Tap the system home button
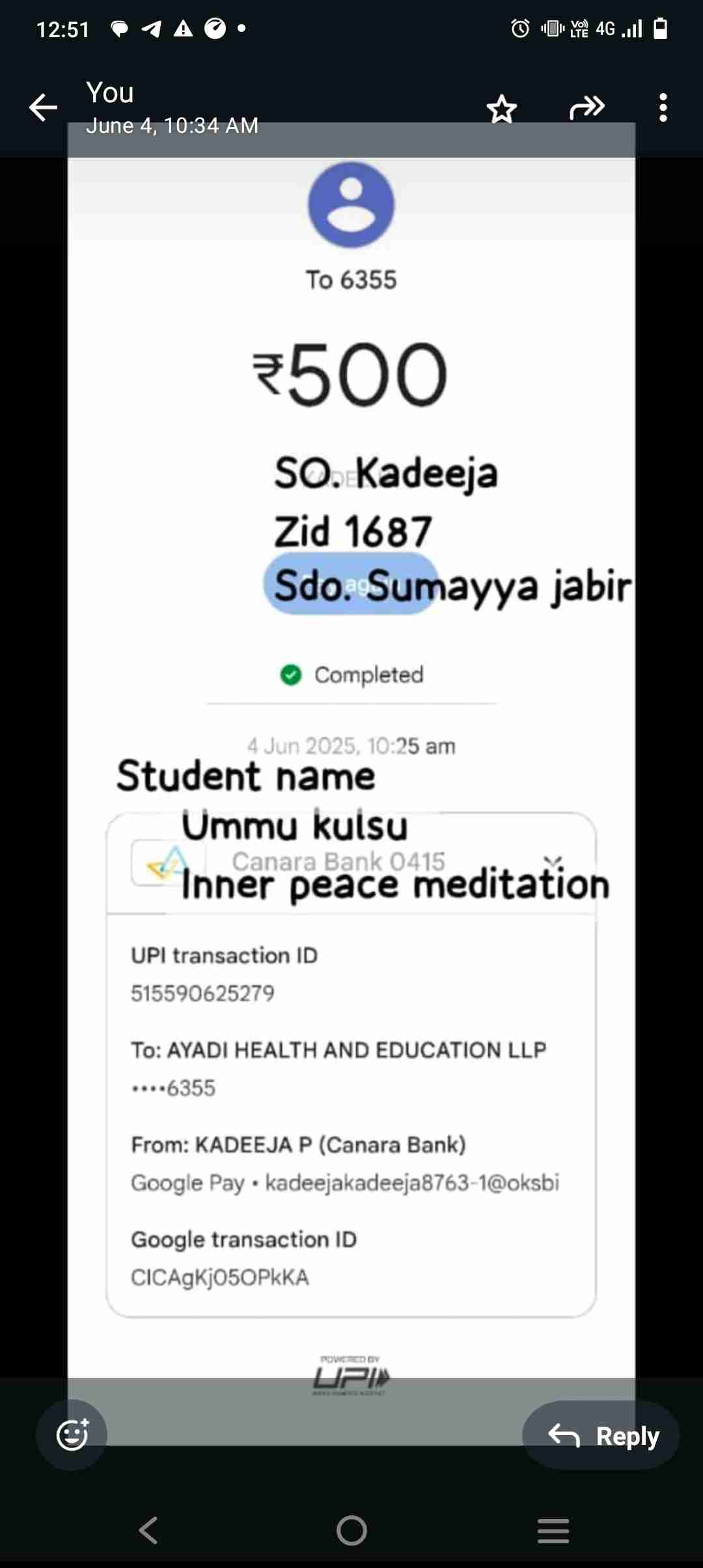The height and width of the screenshot is (1568, 703). pyautogui.click(x=351, y=1530)
